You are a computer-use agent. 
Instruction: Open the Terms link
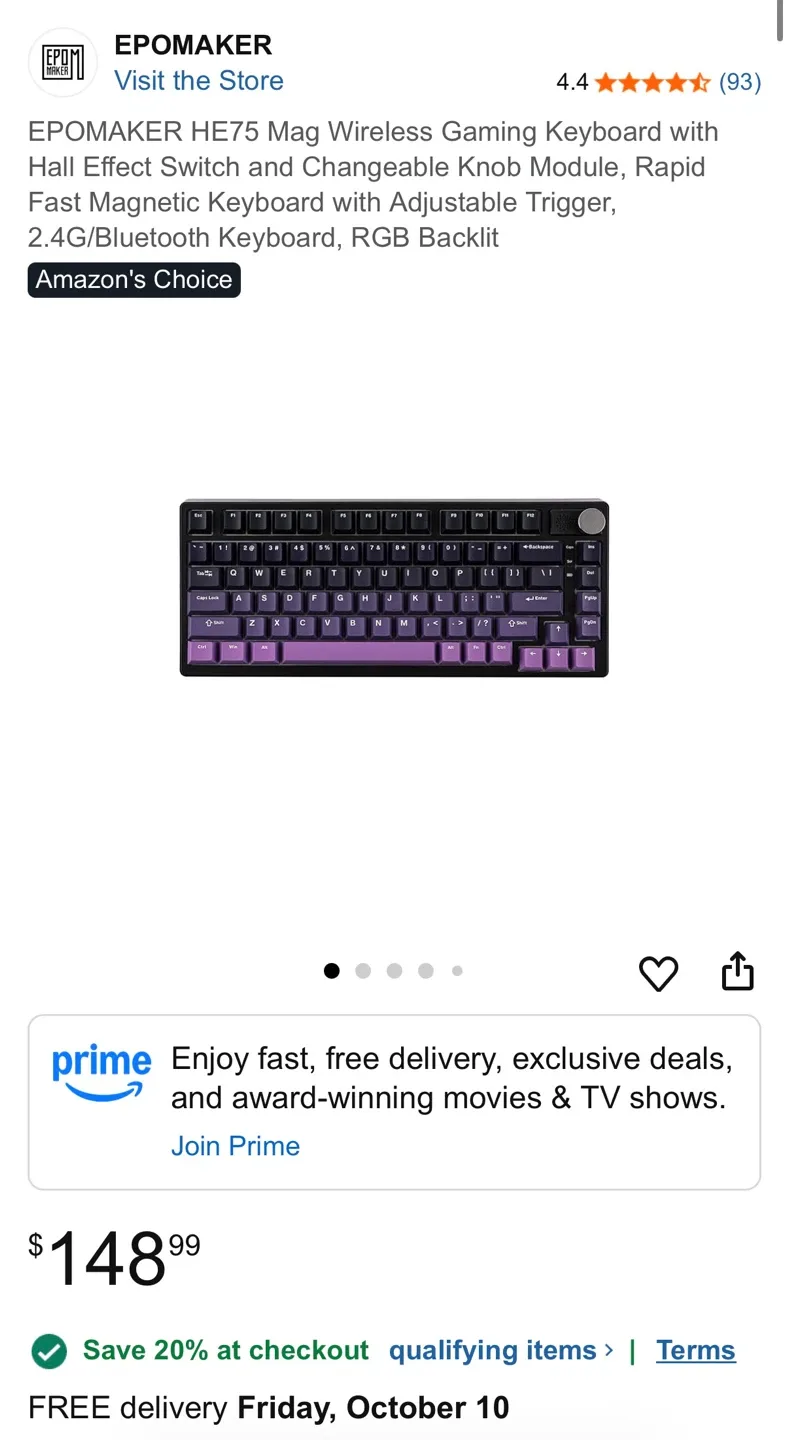click(x=696, y=1350)
